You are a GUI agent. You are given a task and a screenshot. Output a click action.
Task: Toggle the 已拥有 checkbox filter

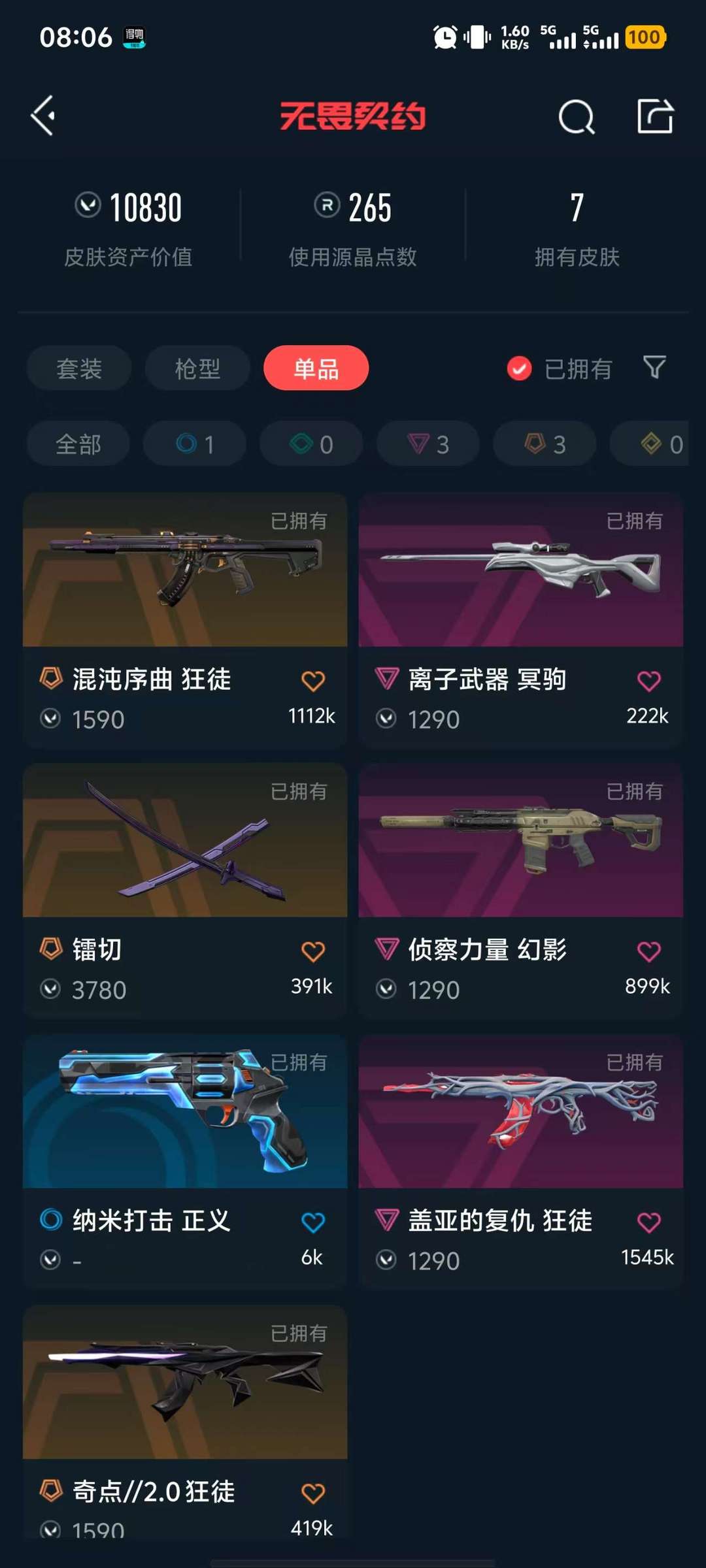(x=559, y=368)
